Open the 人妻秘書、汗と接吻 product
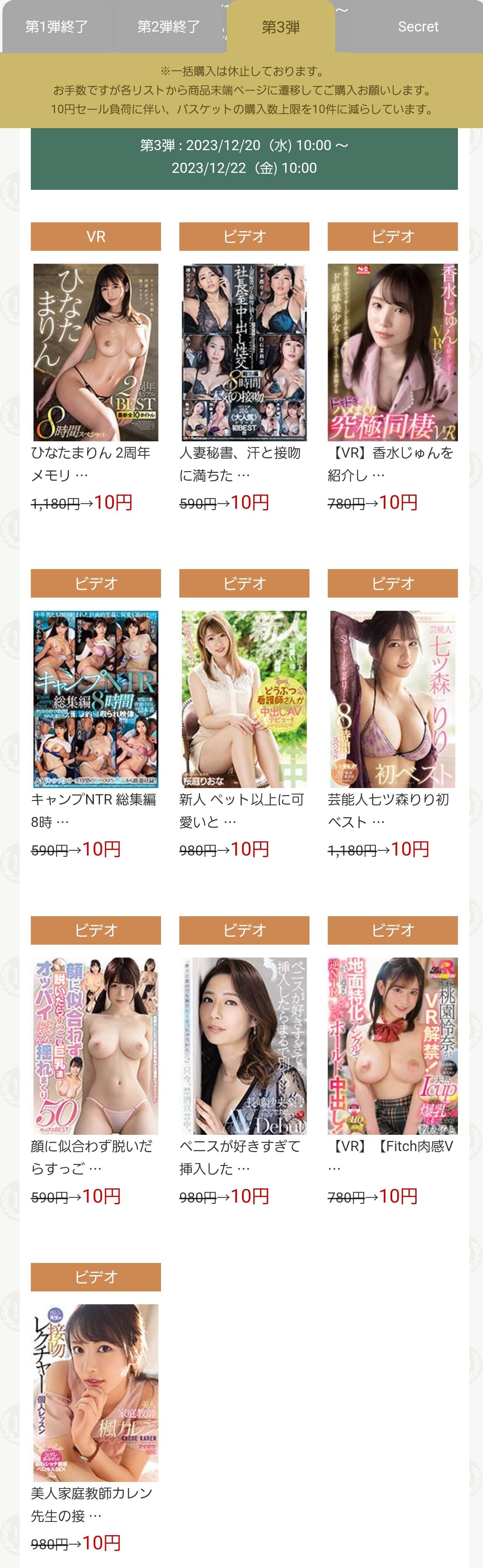This screenshot has height=1568, width=483. [x=244, y=353]
